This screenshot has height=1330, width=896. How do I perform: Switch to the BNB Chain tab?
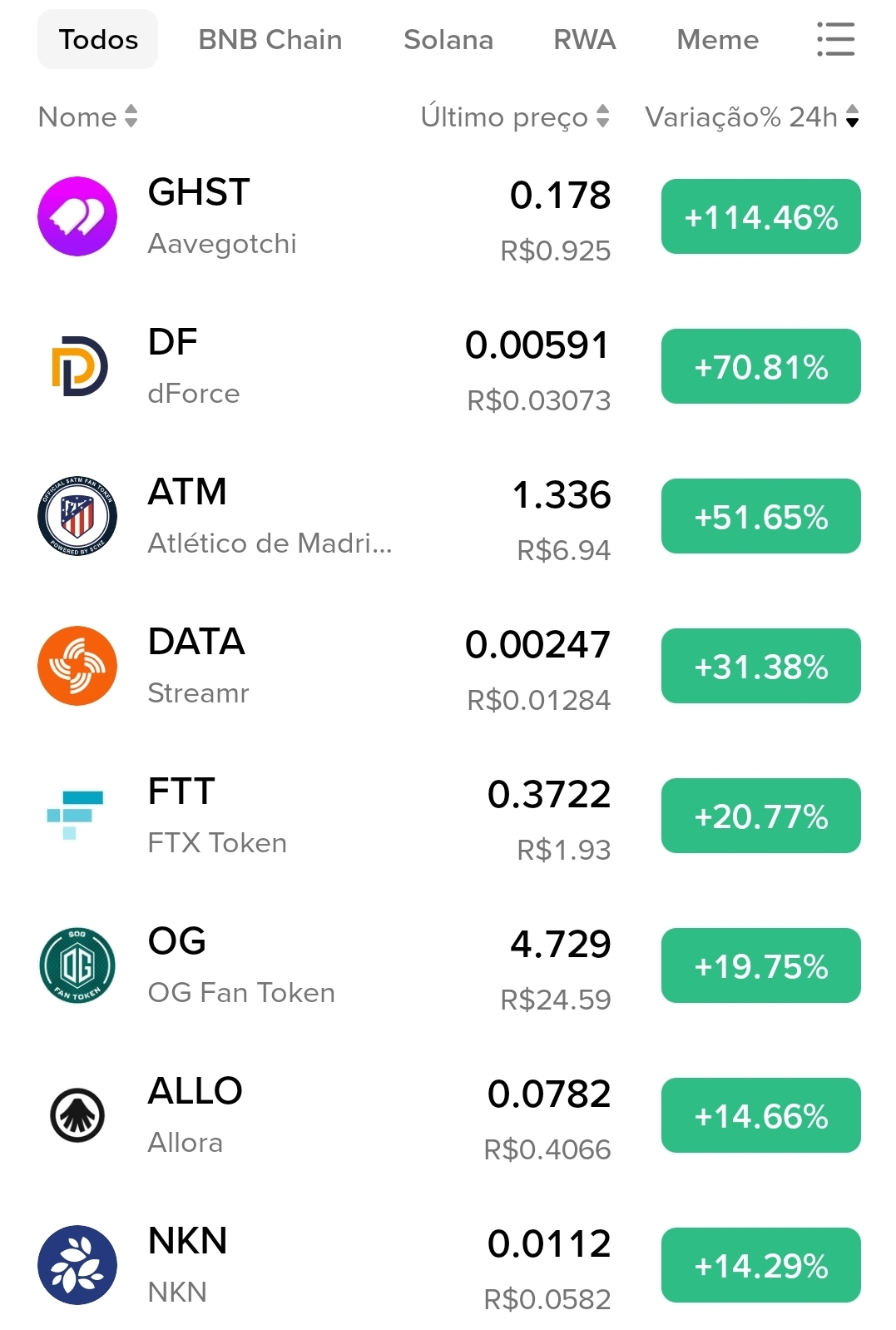tap(270, 39)
